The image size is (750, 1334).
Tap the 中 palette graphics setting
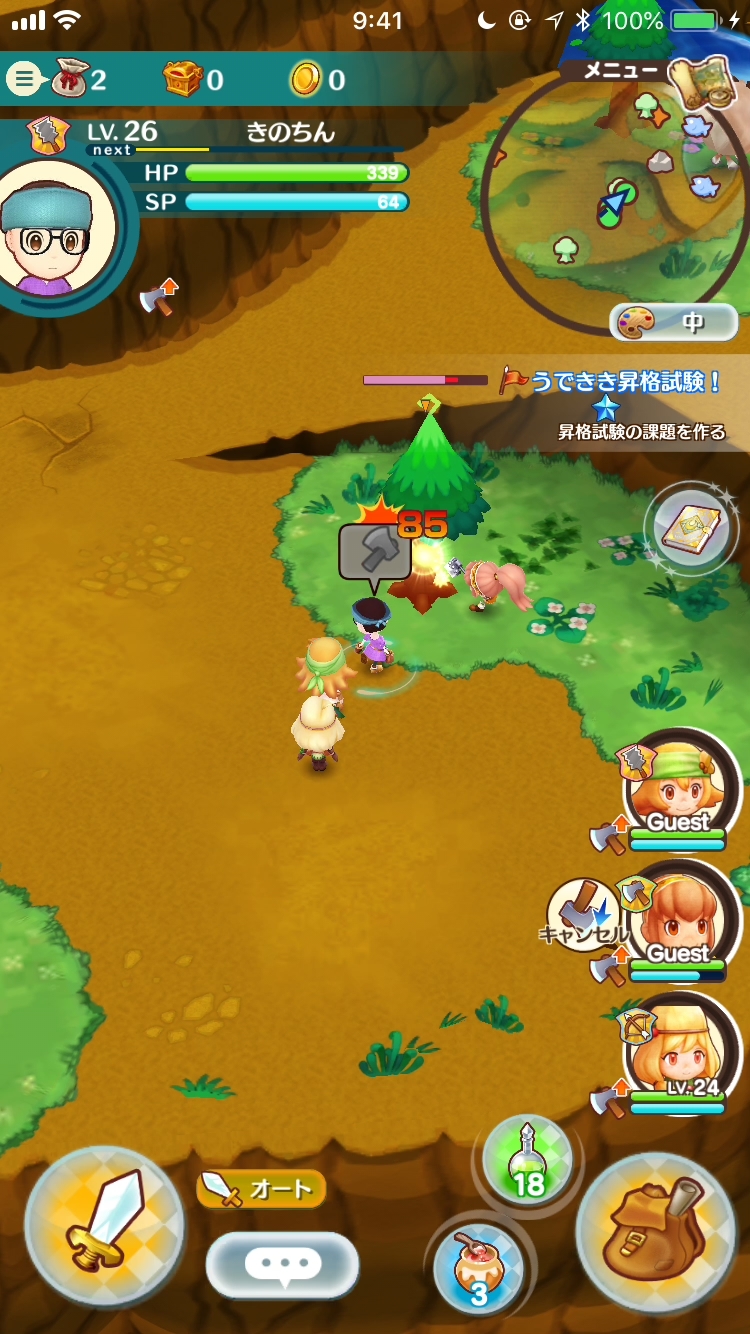tap(674, 322)
